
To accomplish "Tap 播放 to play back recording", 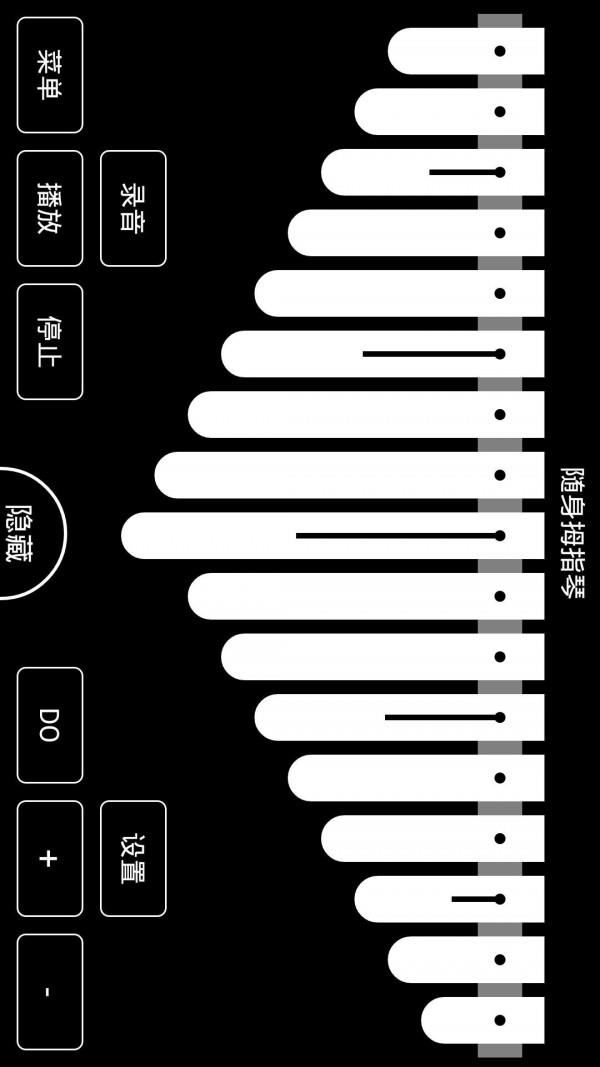I will (x=50, y=208).
